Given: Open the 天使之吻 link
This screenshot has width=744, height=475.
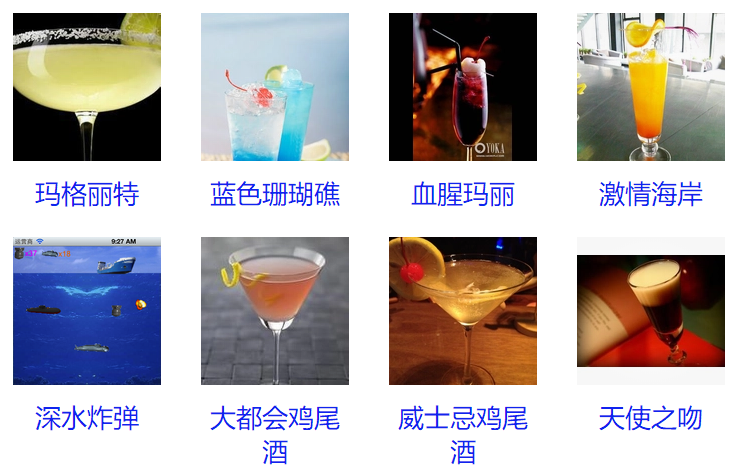Looking at the screenshot, I should (651, 418).
